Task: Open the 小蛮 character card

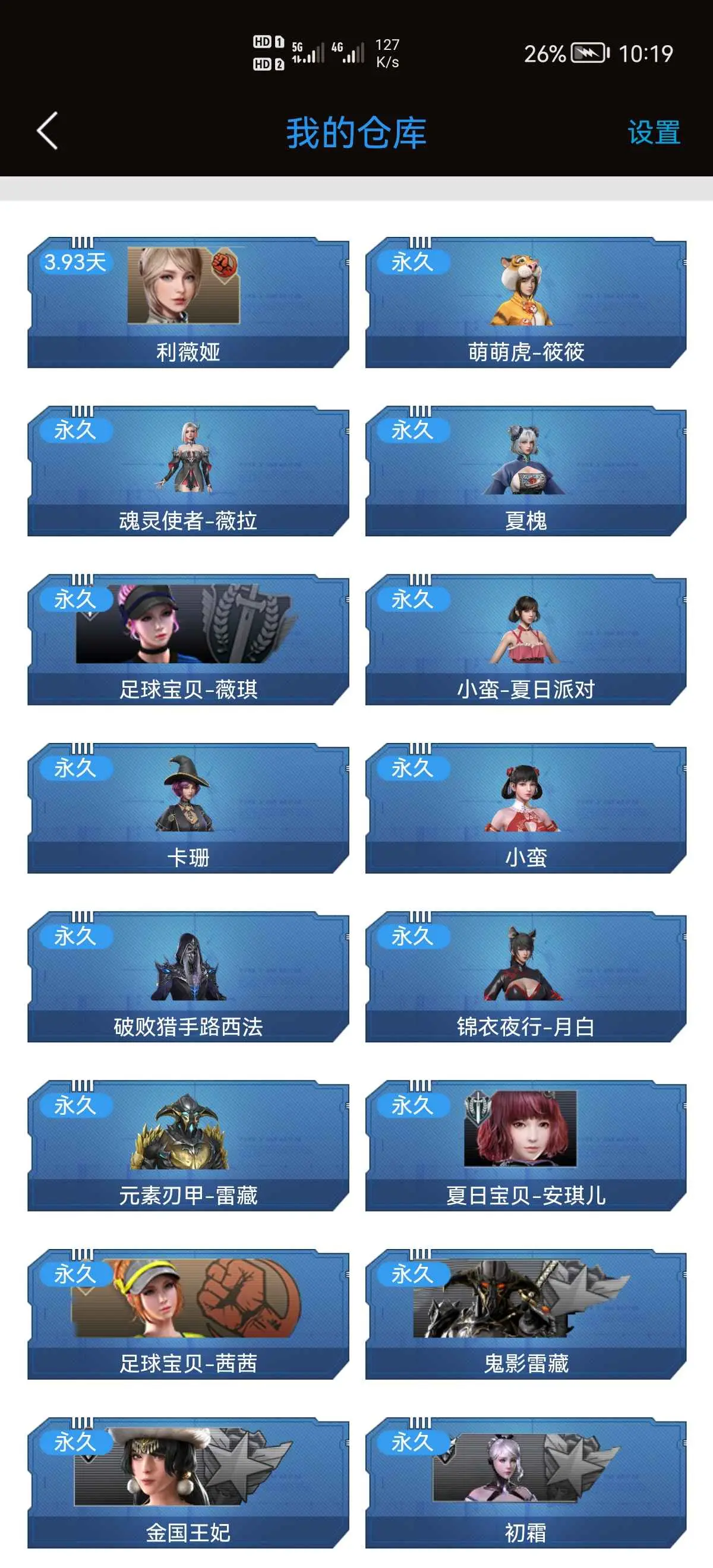Action: 526,808
